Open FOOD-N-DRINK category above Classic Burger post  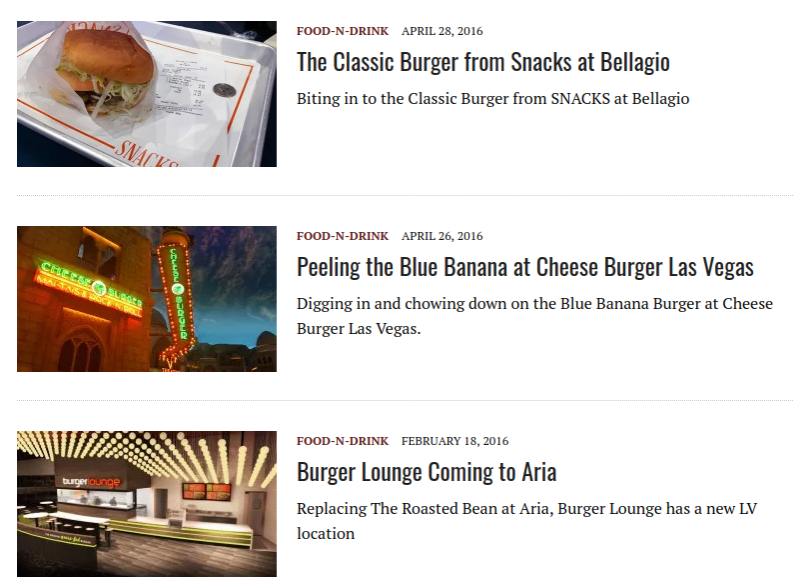pos(342,31)
